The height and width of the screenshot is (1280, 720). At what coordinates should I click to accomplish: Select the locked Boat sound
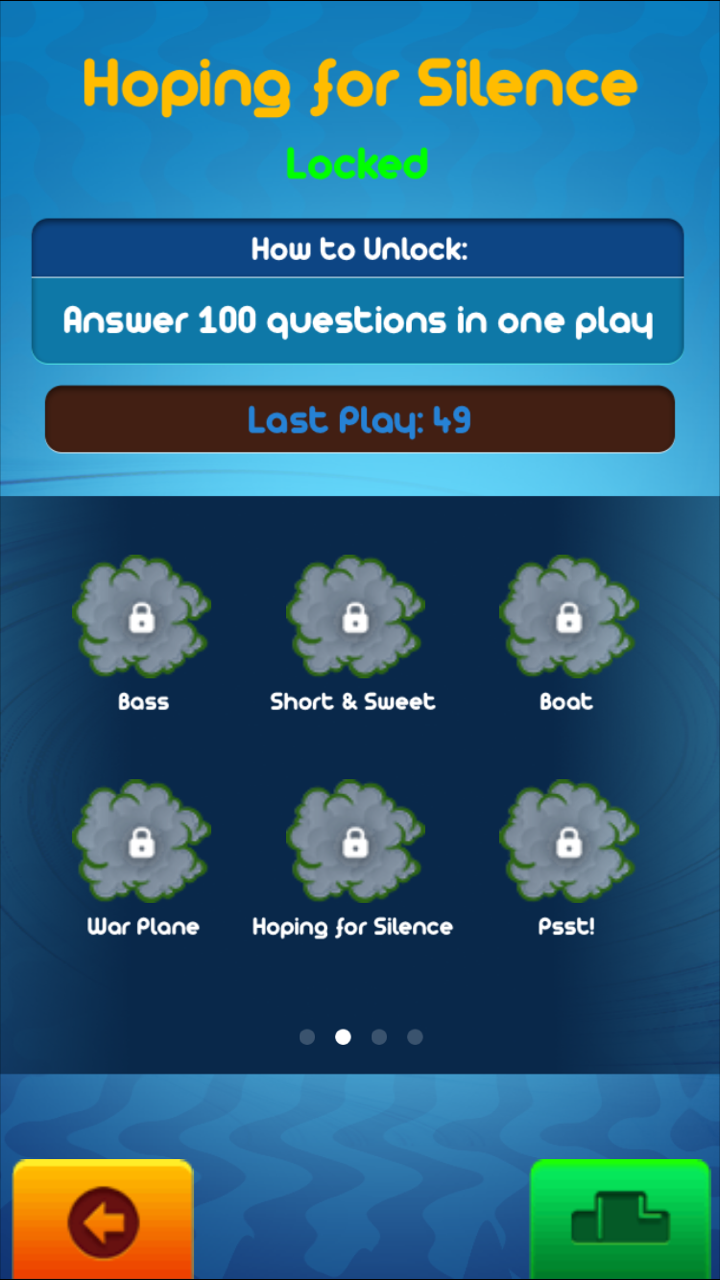[x=569, y=618]
